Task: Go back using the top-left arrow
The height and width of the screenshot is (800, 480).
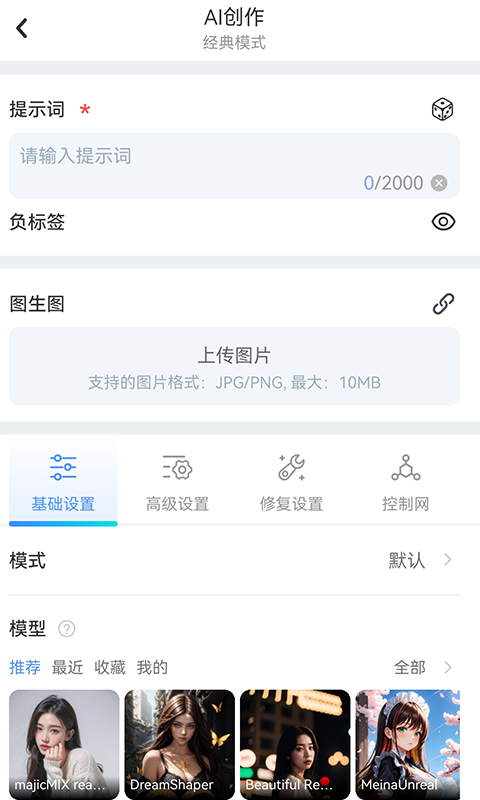Action: click(x=22, y=29)
